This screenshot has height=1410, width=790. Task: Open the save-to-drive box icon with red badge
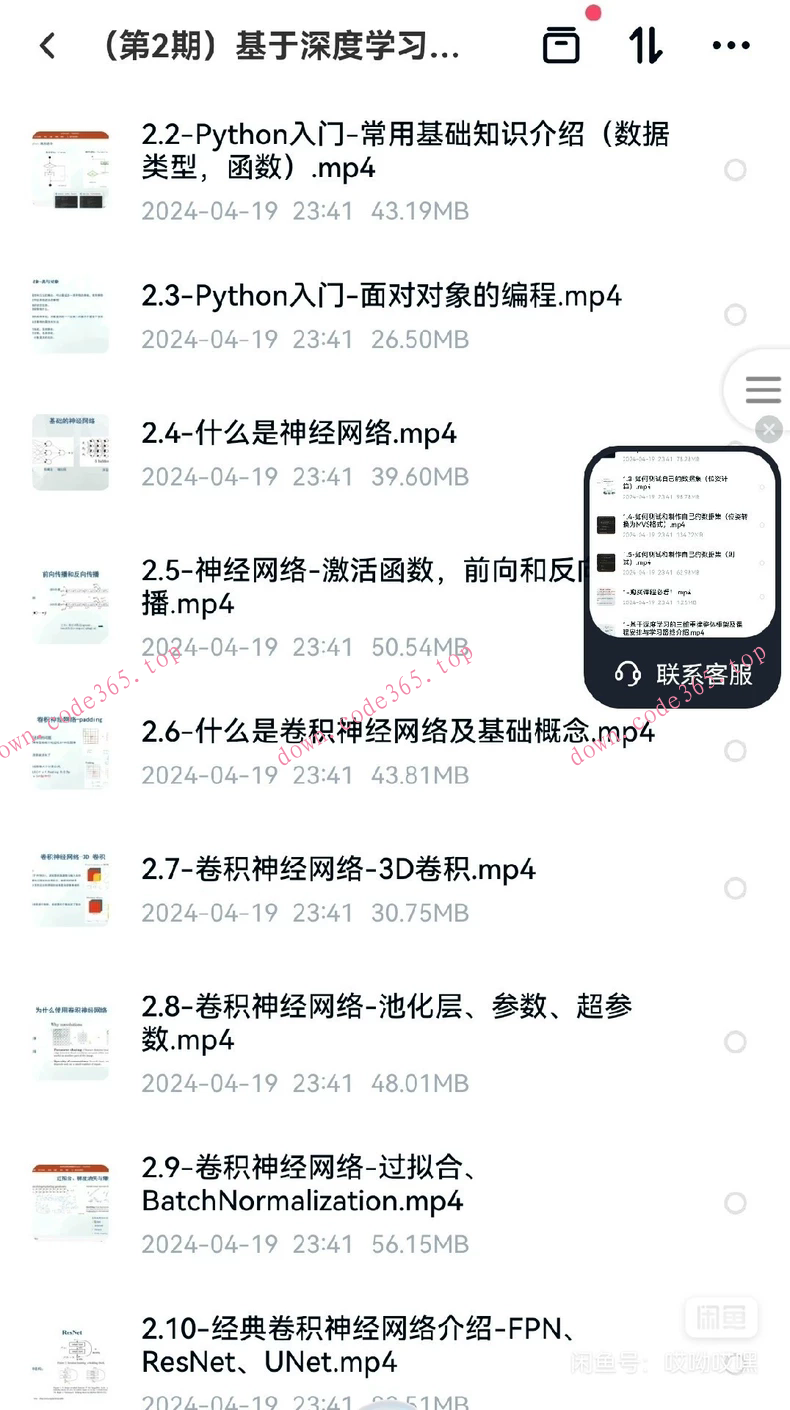pos(561,45)
